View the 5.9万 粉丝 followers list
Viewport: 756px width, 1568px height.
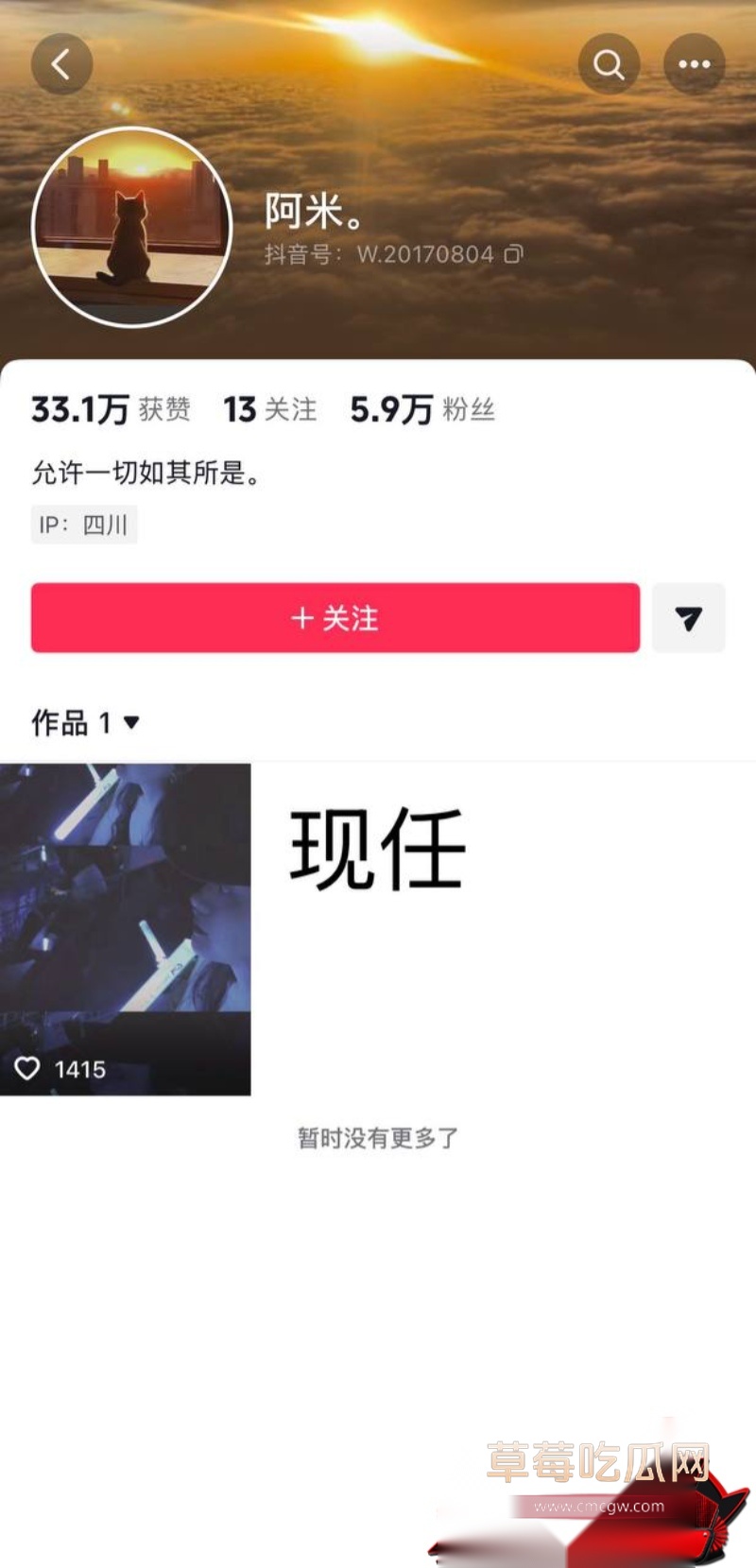422,409
